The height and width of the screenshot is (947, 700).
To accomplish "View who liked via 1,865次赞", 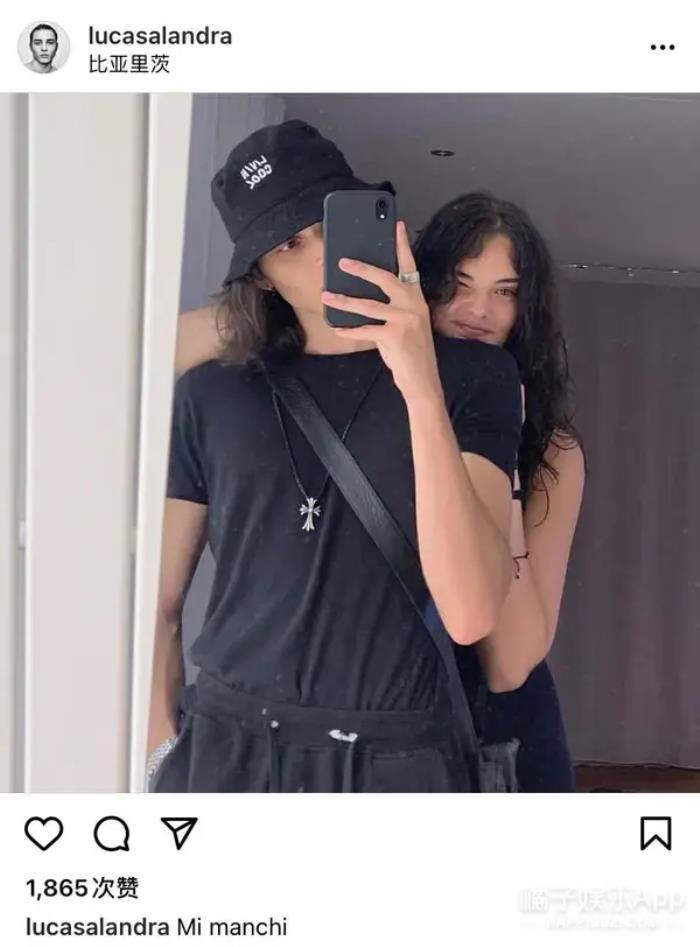I will 82,887.
